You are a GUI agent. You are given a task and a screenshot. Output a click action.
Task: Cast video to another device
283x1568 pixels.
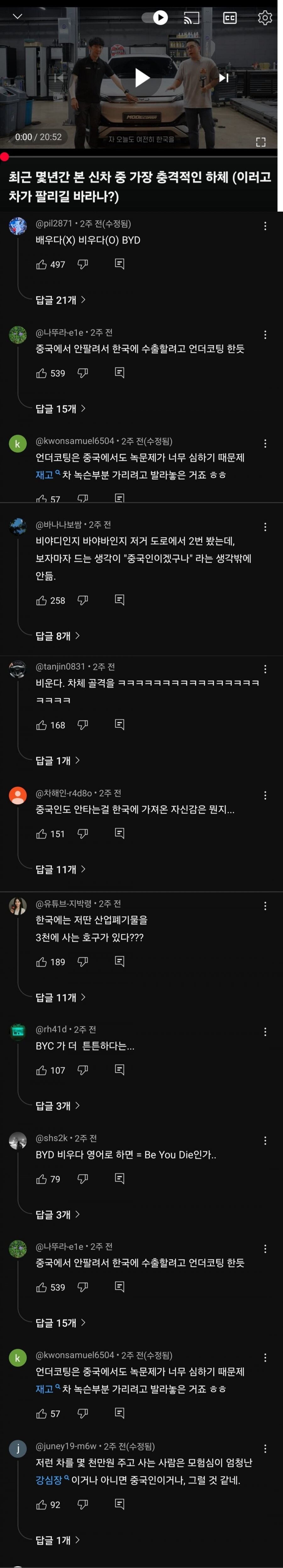click(191, 18)
